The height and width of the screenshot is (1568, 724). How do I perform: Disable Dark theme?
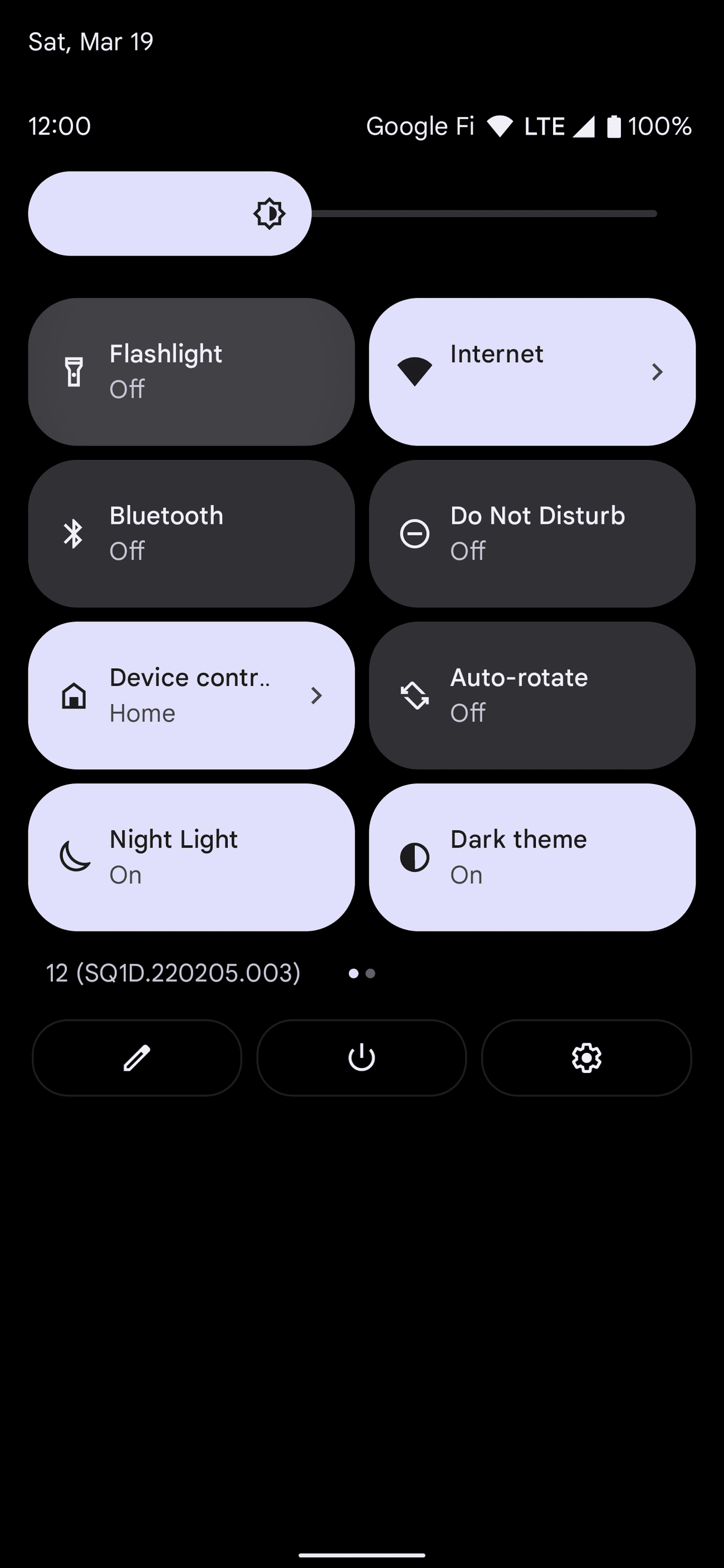[x=531, y=857]
